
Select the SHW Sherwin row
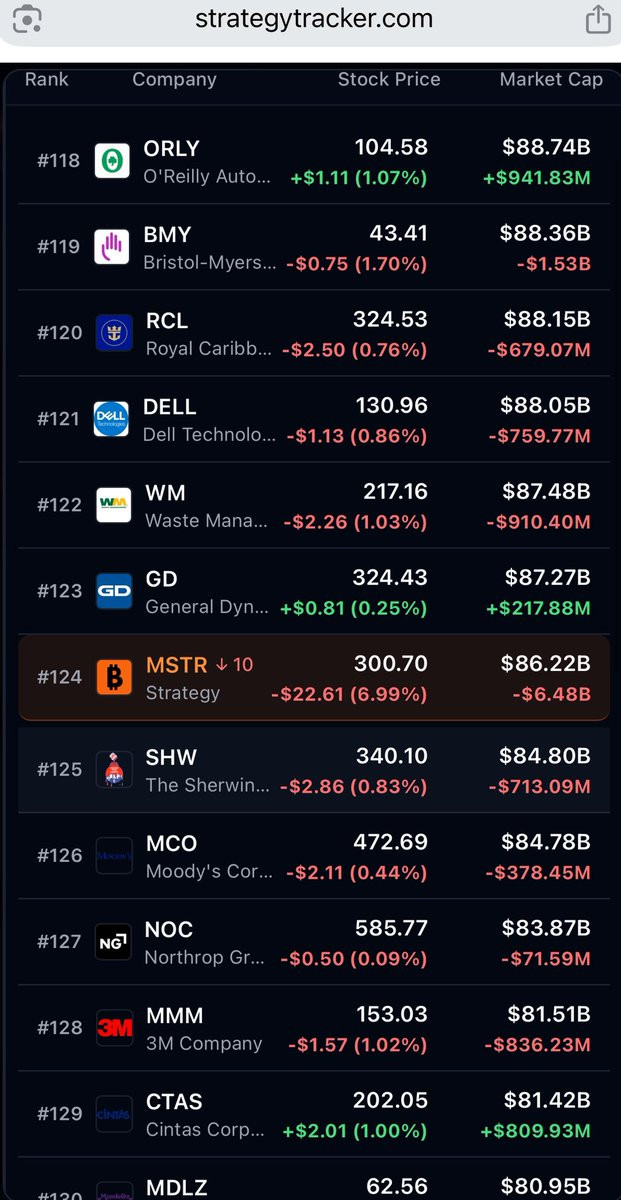point(314,770)
